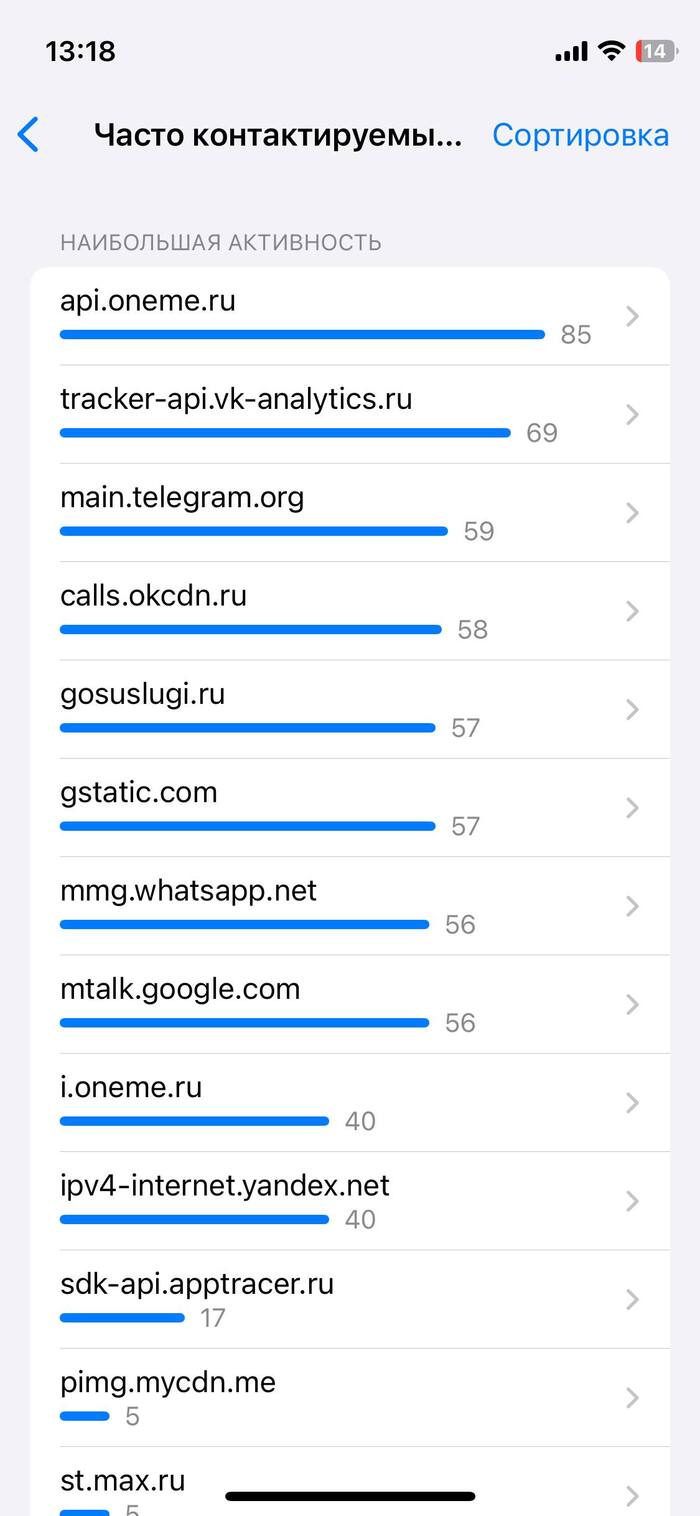View tracker-api.vk-analytics.ru activity

coord(350,414)
